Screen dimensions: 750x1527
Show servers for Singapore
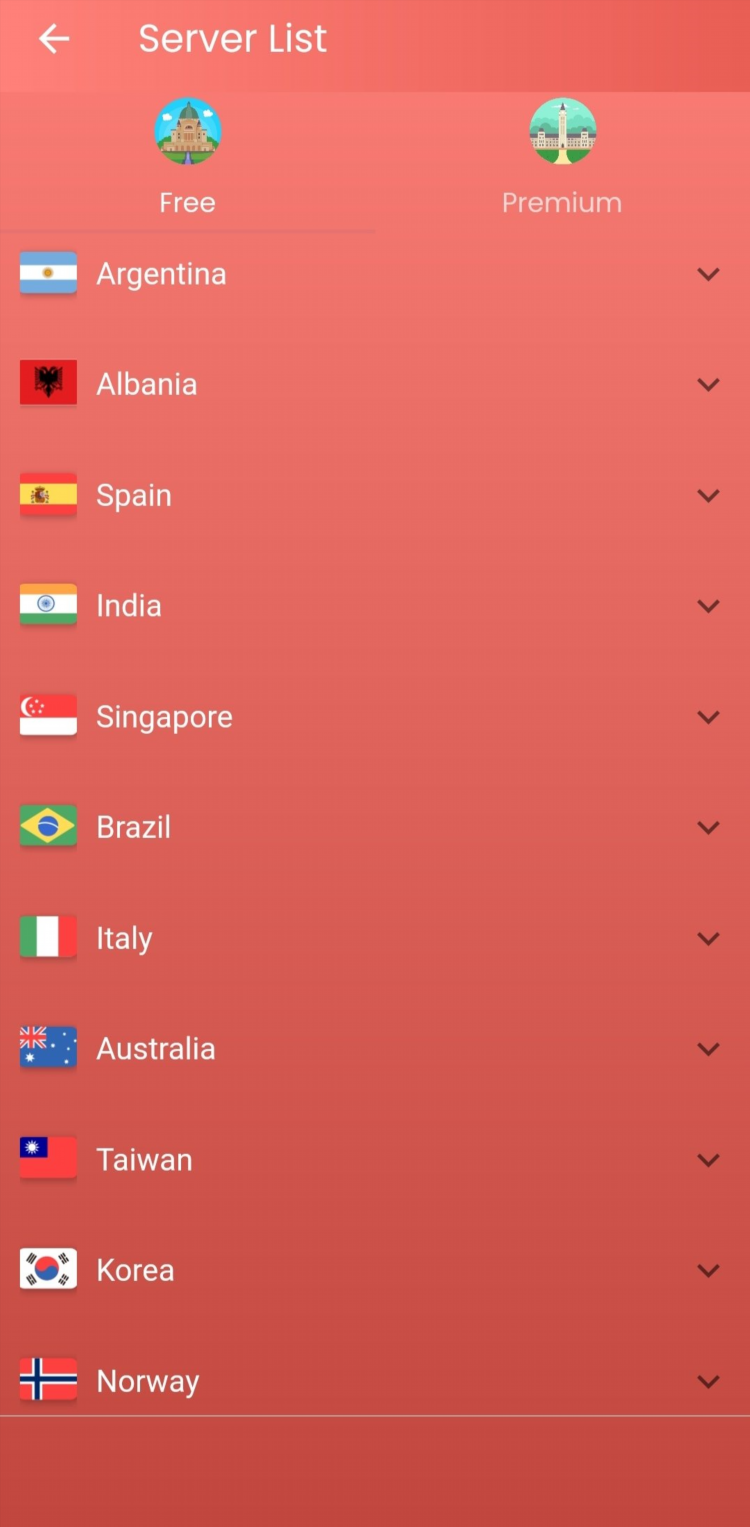(708, 717)
